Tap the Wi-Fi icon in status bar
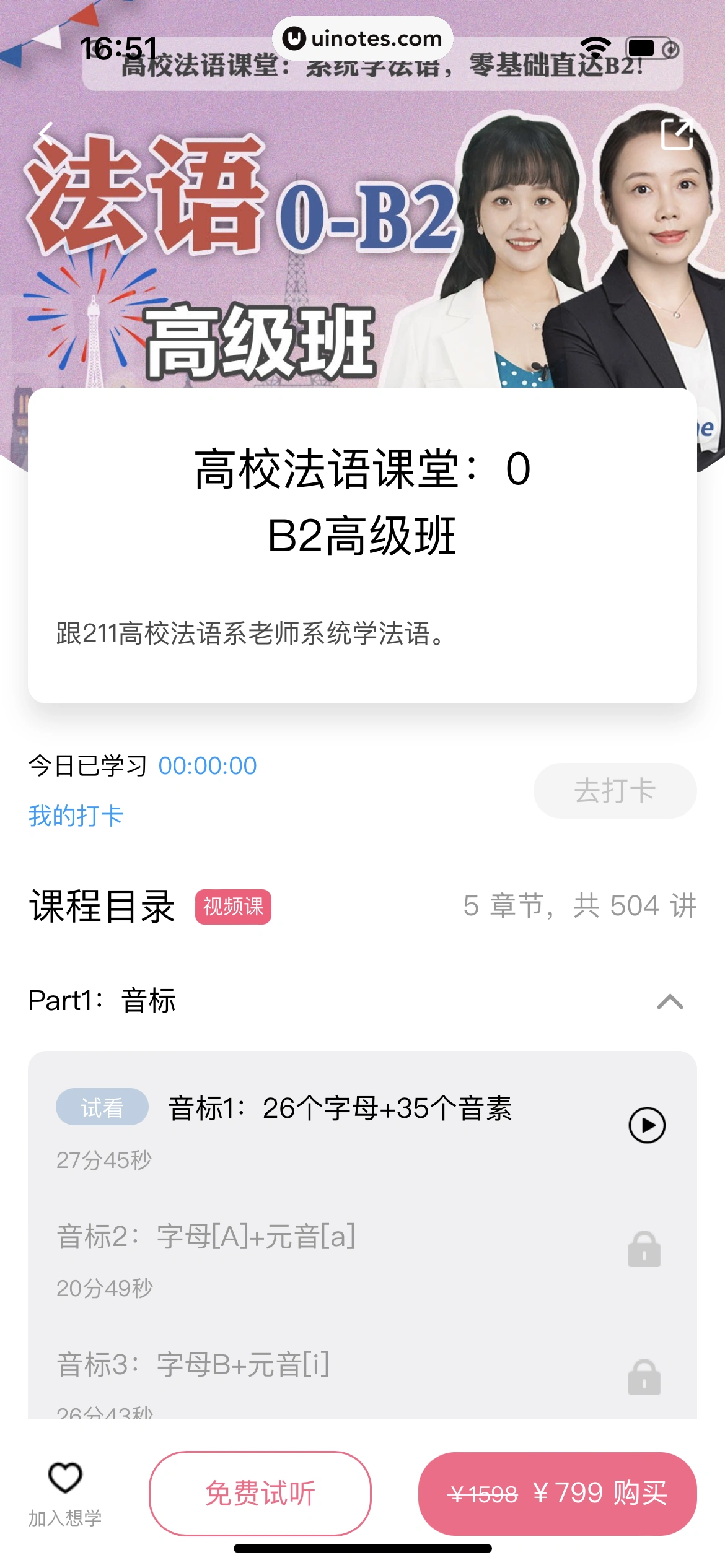The width and height of the screenshot is (725, 1568). click(595, 45)
